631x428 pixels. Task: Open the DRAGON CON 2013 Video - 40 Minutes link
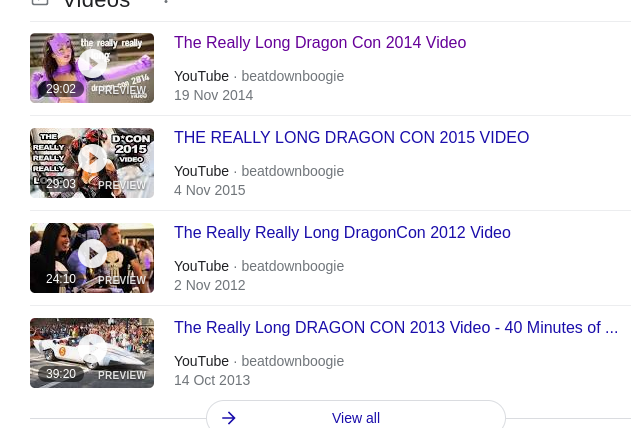pos(395,328)
